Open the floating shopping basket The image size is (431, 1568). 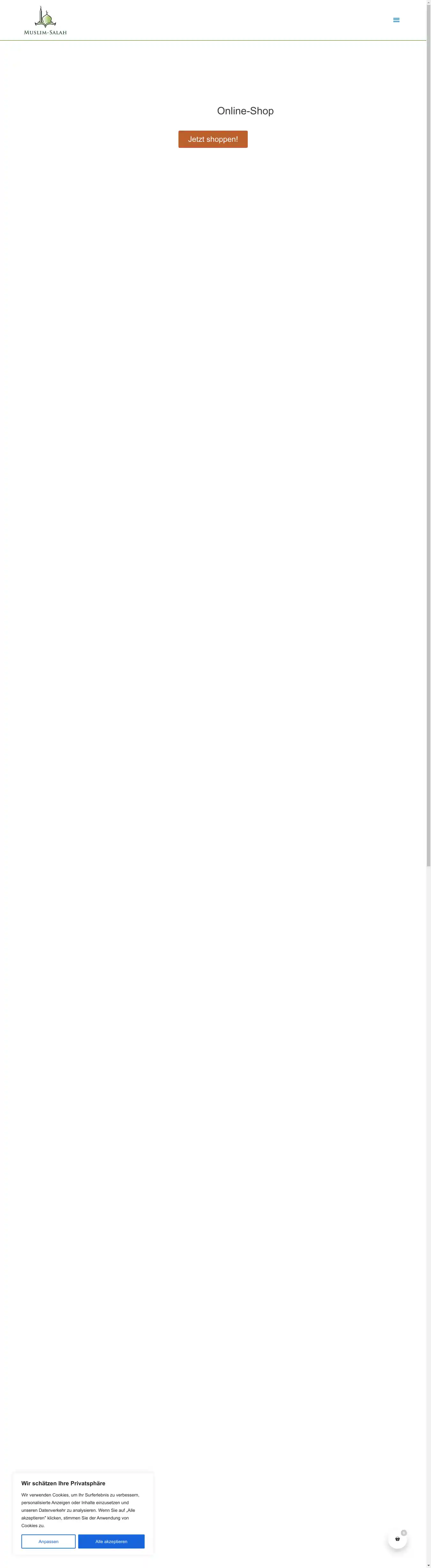(397, 1539)
